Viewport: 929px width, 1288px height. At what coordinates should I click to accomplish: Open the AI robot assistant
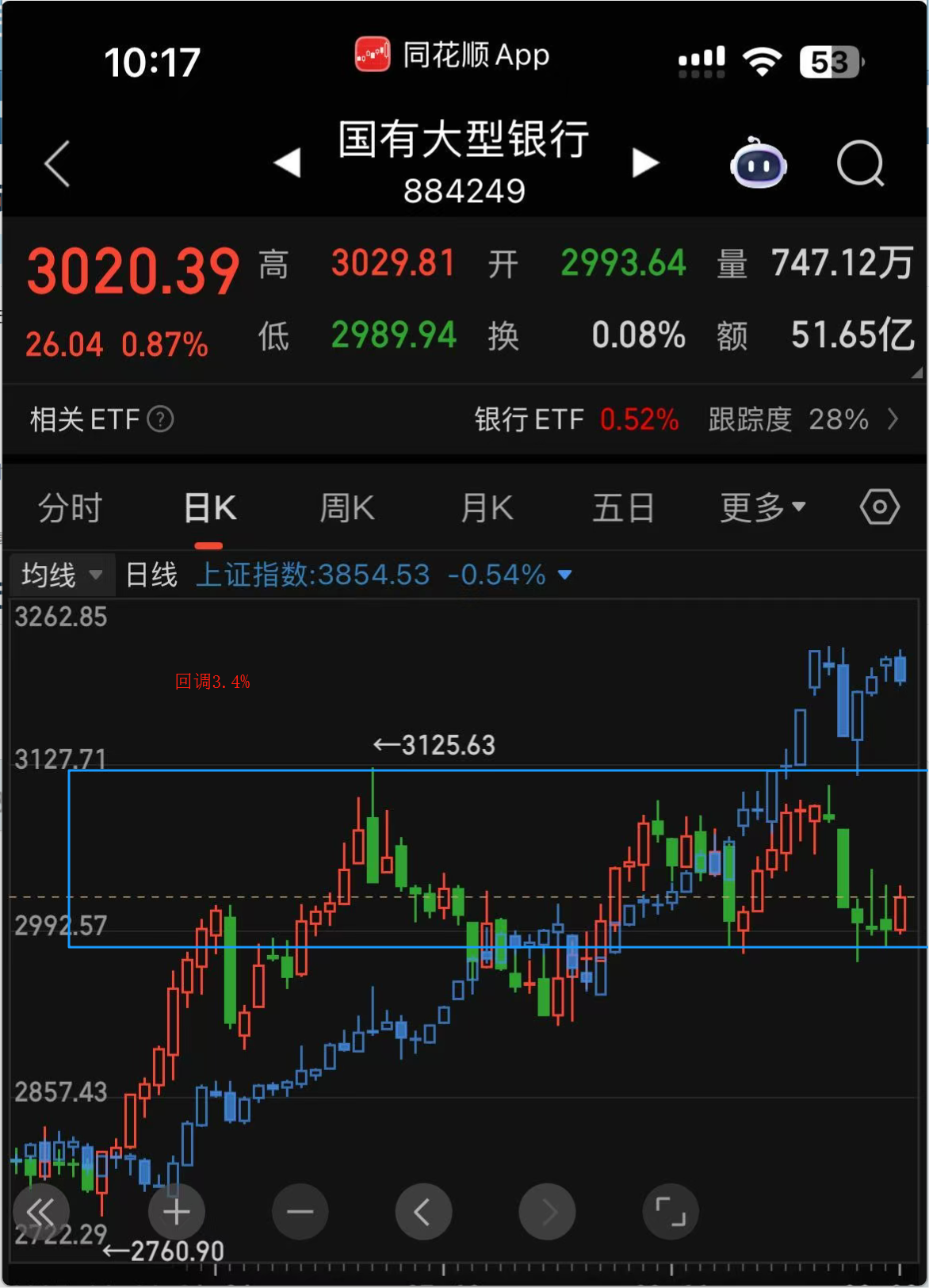pos(758,164)
